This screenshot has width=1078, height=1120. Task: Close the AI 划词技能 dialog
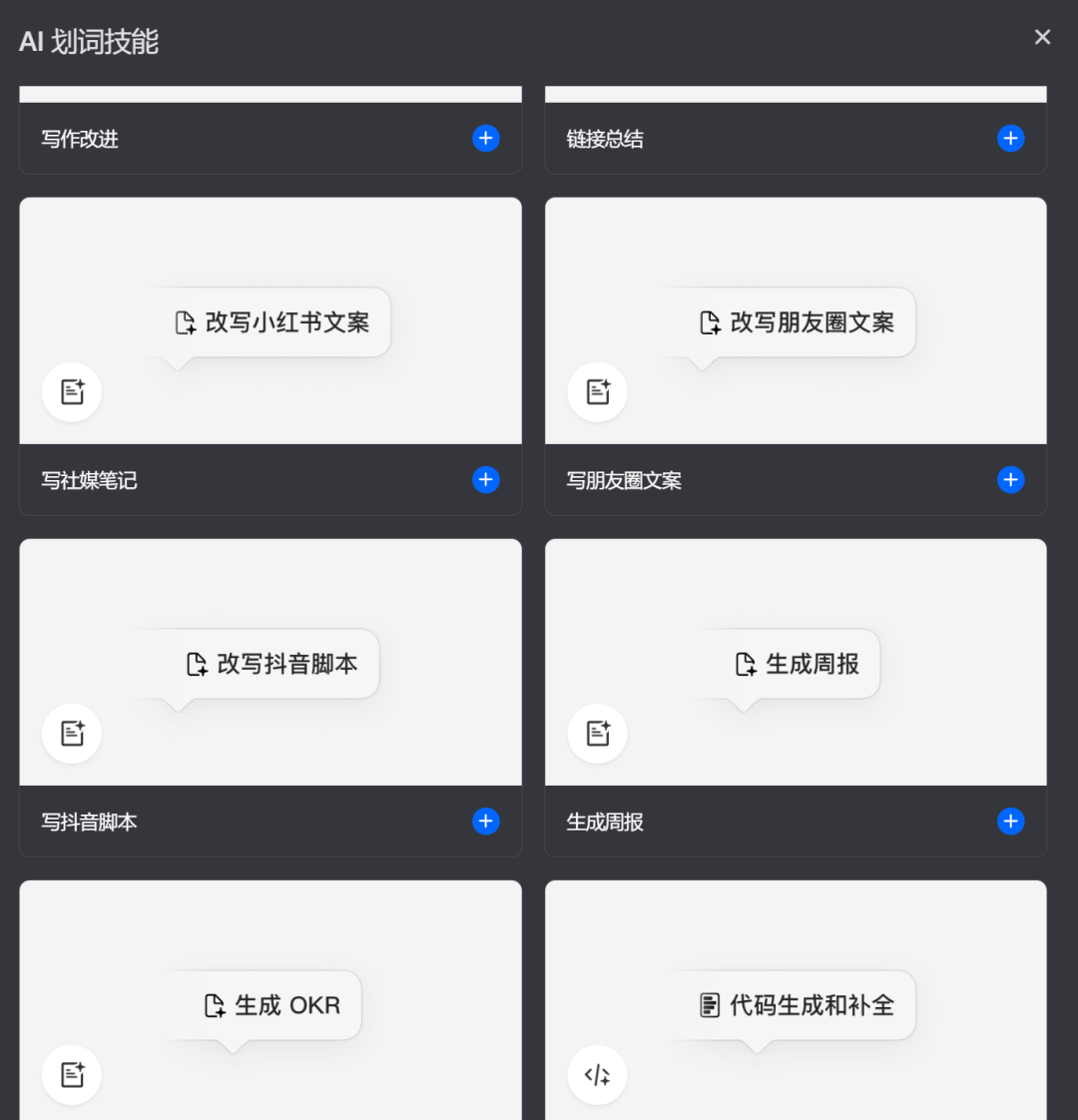click(1042, 36)
